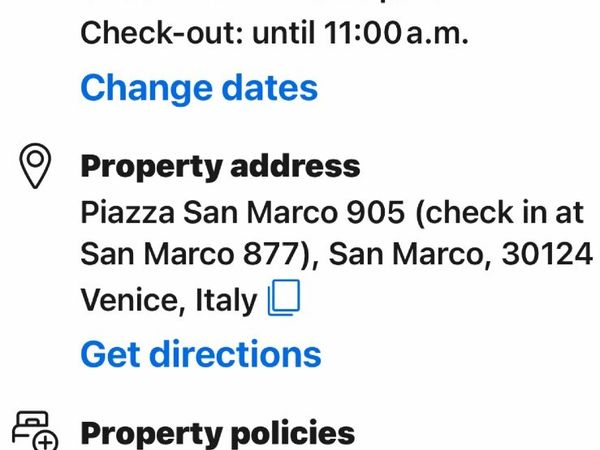The height and width of the screenshot is (450, 600).
Task: Copy the property address
Action: [x=284, y=299]
